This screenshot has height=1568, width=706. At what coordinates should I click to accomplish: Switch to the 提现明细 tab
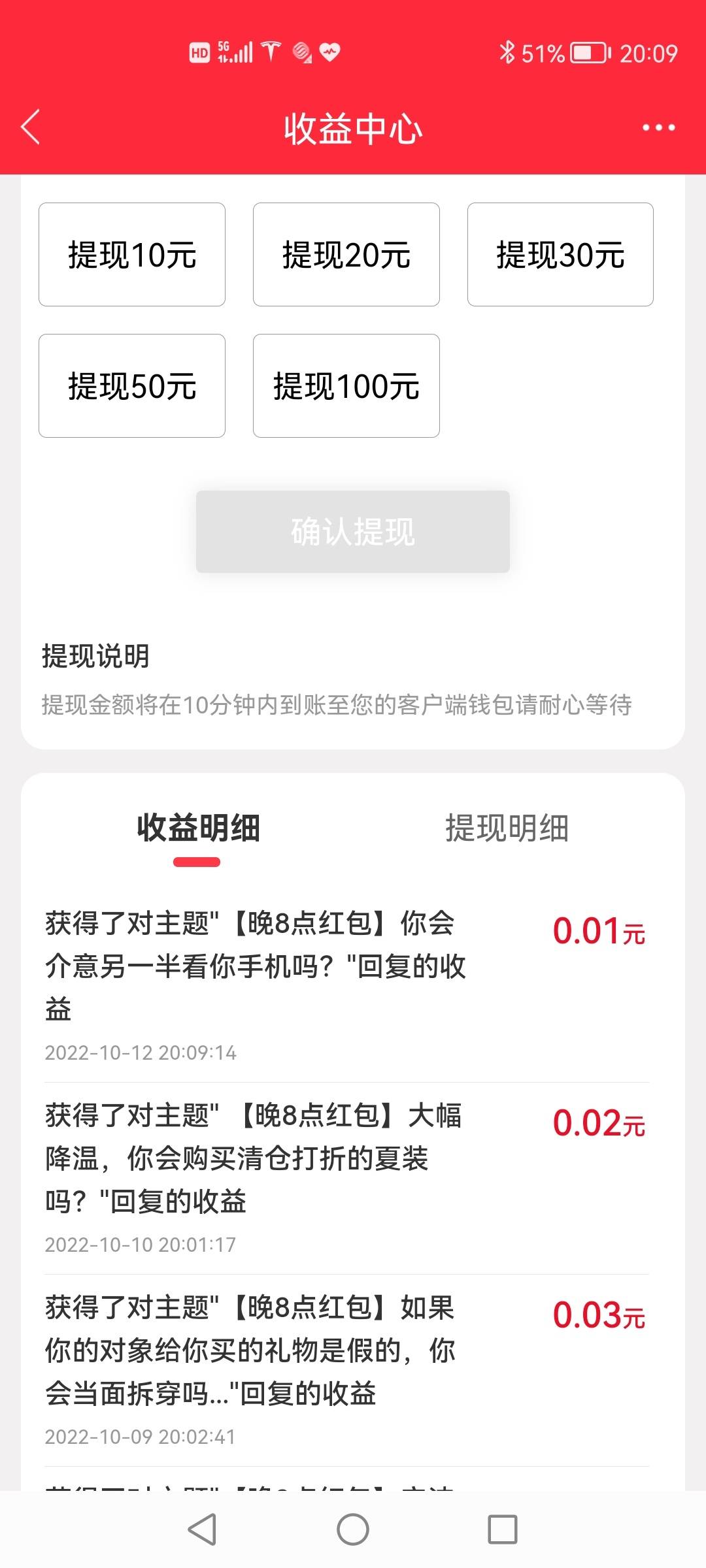click(x=507, y=828)
